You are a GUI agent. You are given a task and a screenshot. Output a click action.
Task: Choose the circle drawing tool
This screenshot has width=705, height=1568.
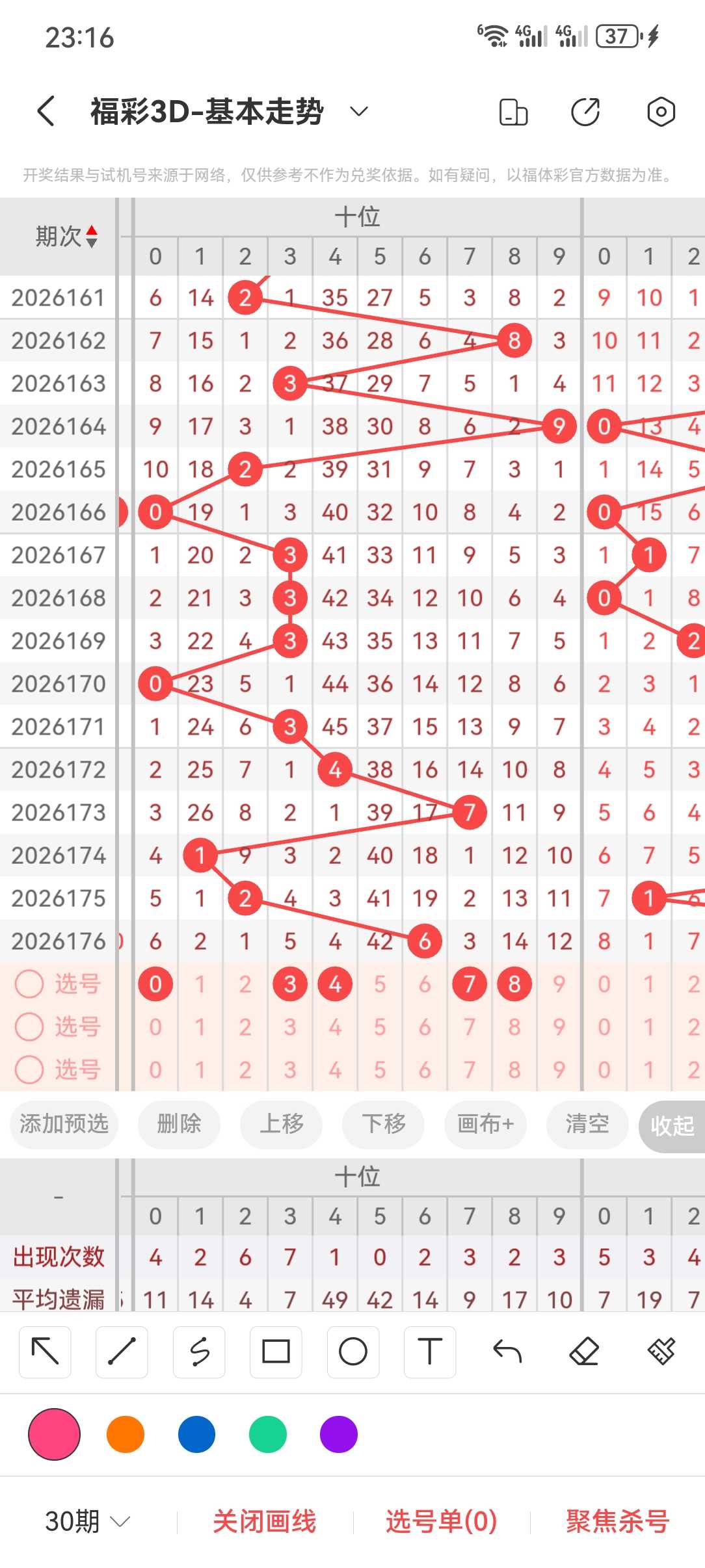(353, 1352)
